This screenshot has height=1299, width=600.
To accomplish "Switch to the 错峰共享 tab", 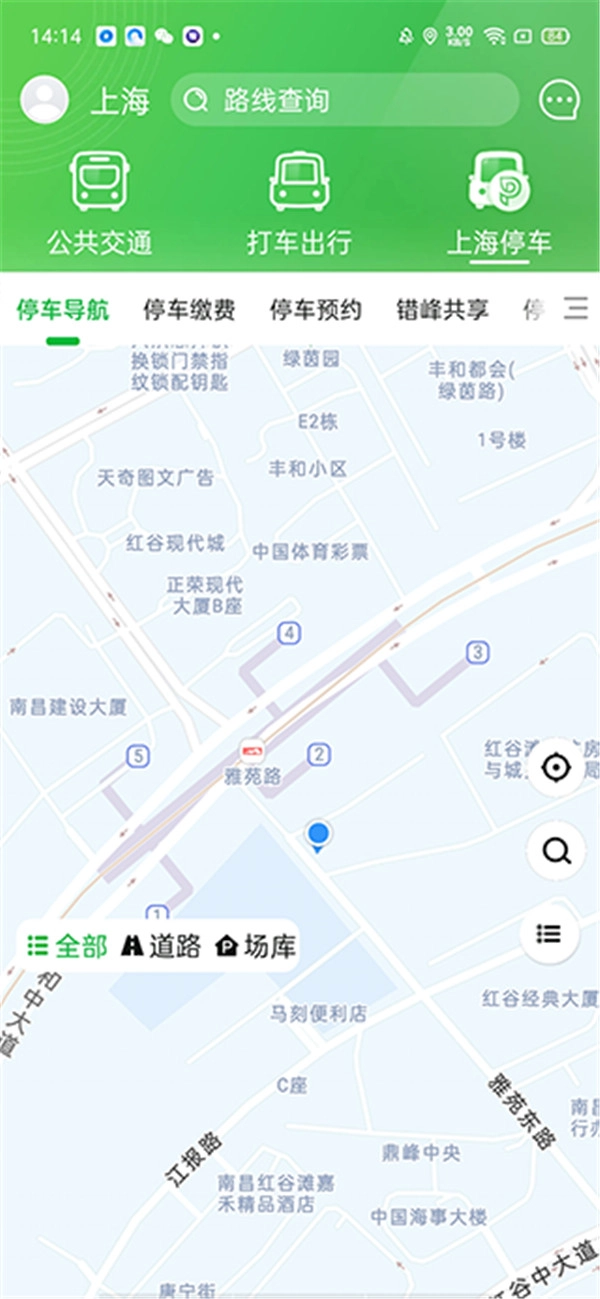I will tap(442, 309).
